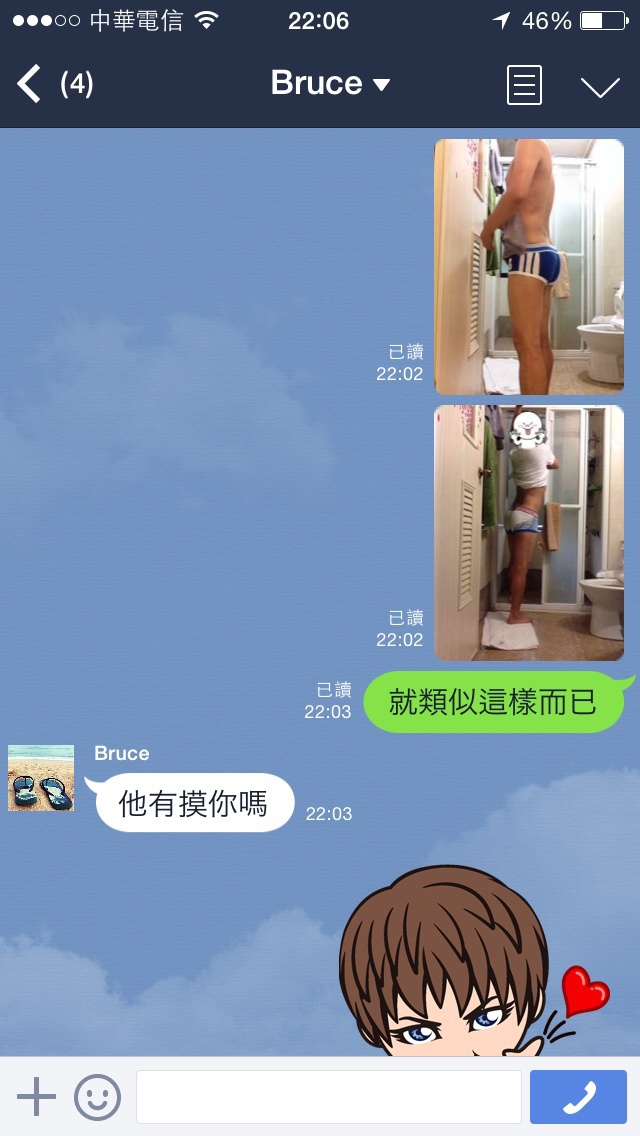The image size is (640, 1136).
Task: Start a voice call with Bruce
Action: pyautogui.click(x=578, y=1097)
